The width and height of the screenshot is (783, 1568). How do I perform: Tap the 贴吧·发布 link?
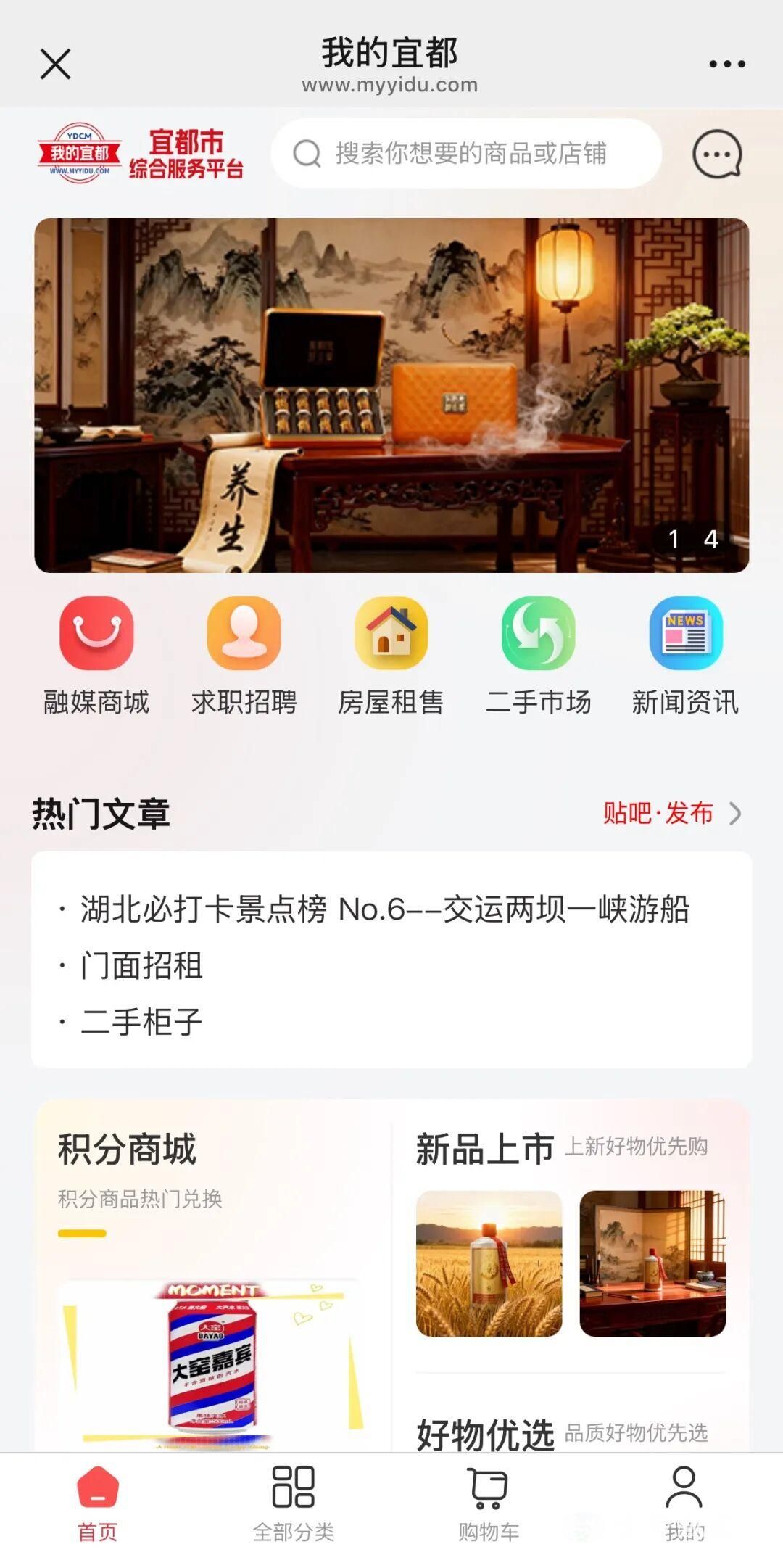pyautogui.click(x=671, y=814)
